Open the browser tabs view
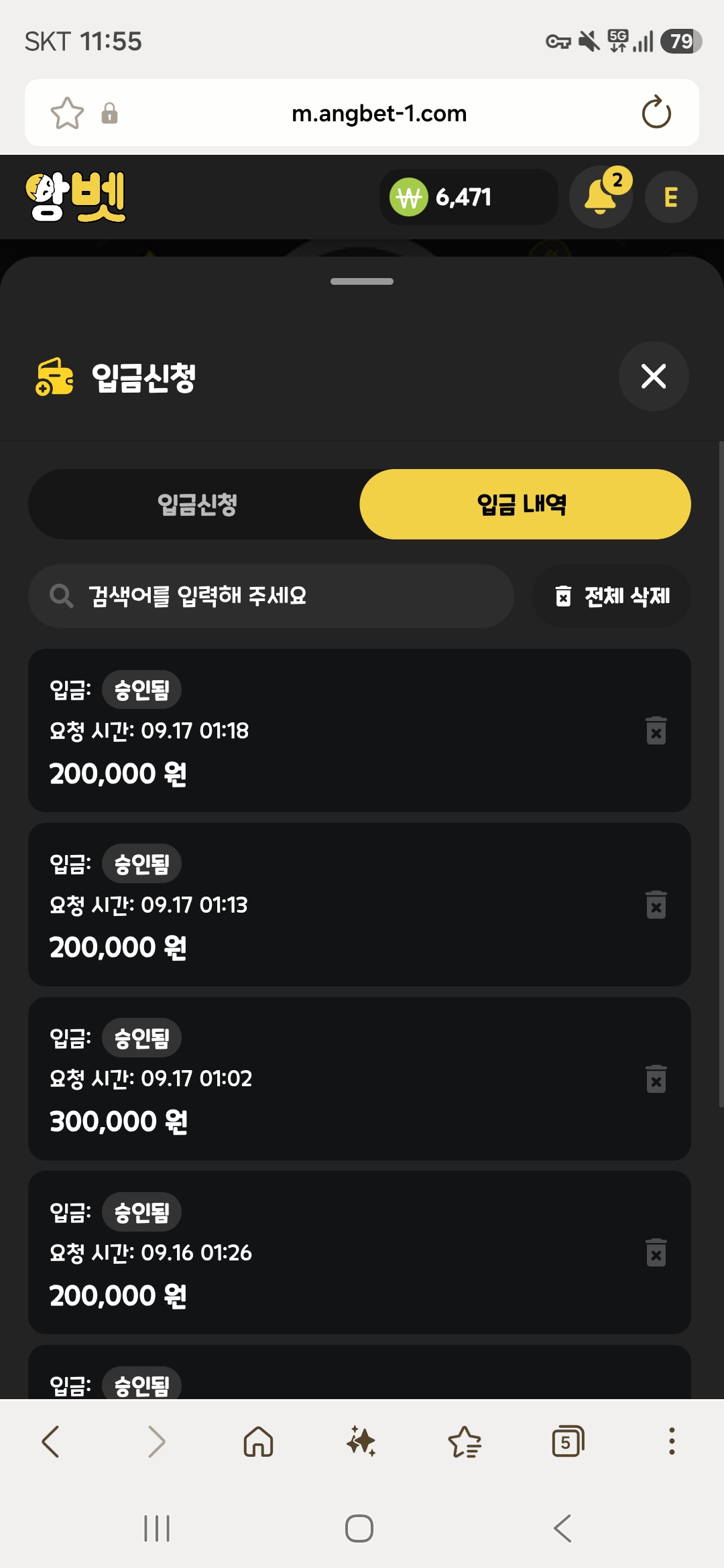 (568, 1441)
